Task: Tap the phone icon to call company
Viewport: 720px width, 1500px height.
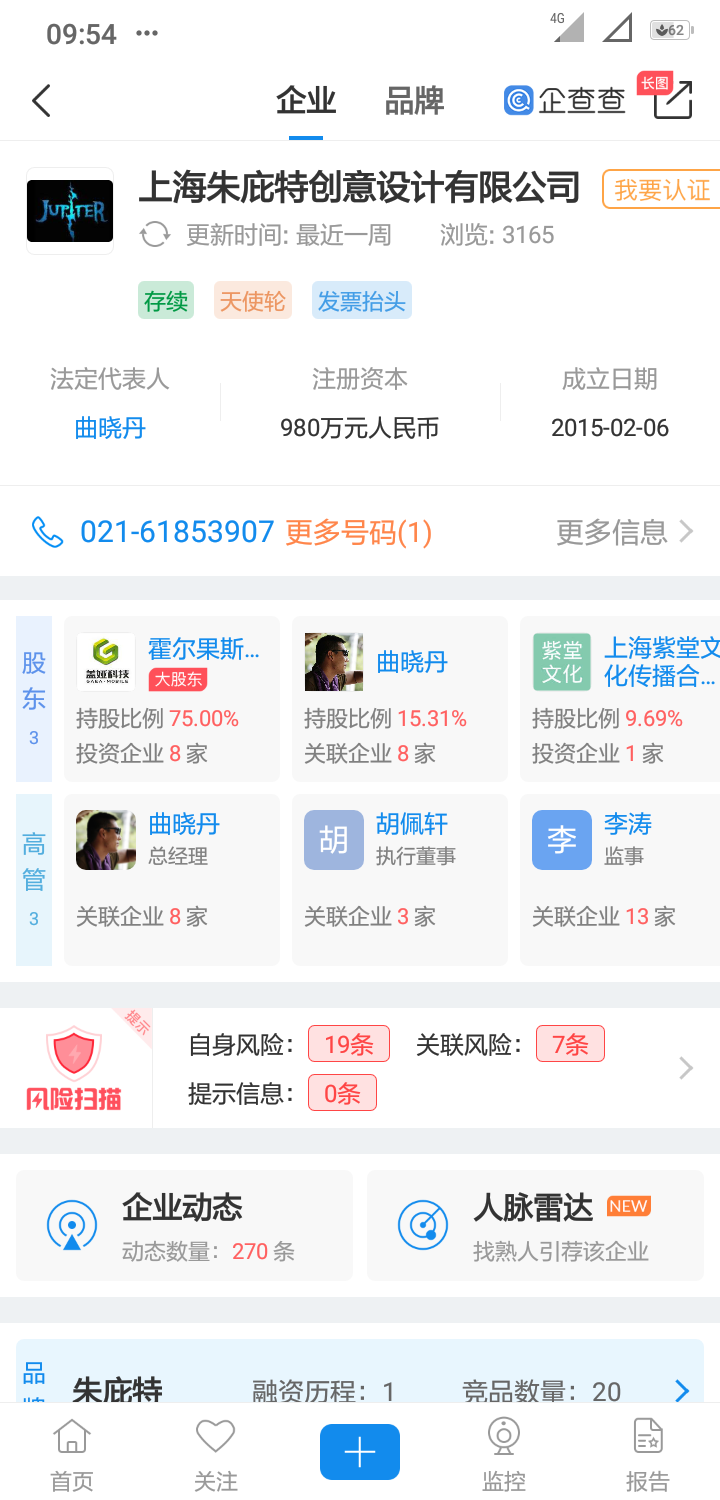Action: (x=49, y=531)
